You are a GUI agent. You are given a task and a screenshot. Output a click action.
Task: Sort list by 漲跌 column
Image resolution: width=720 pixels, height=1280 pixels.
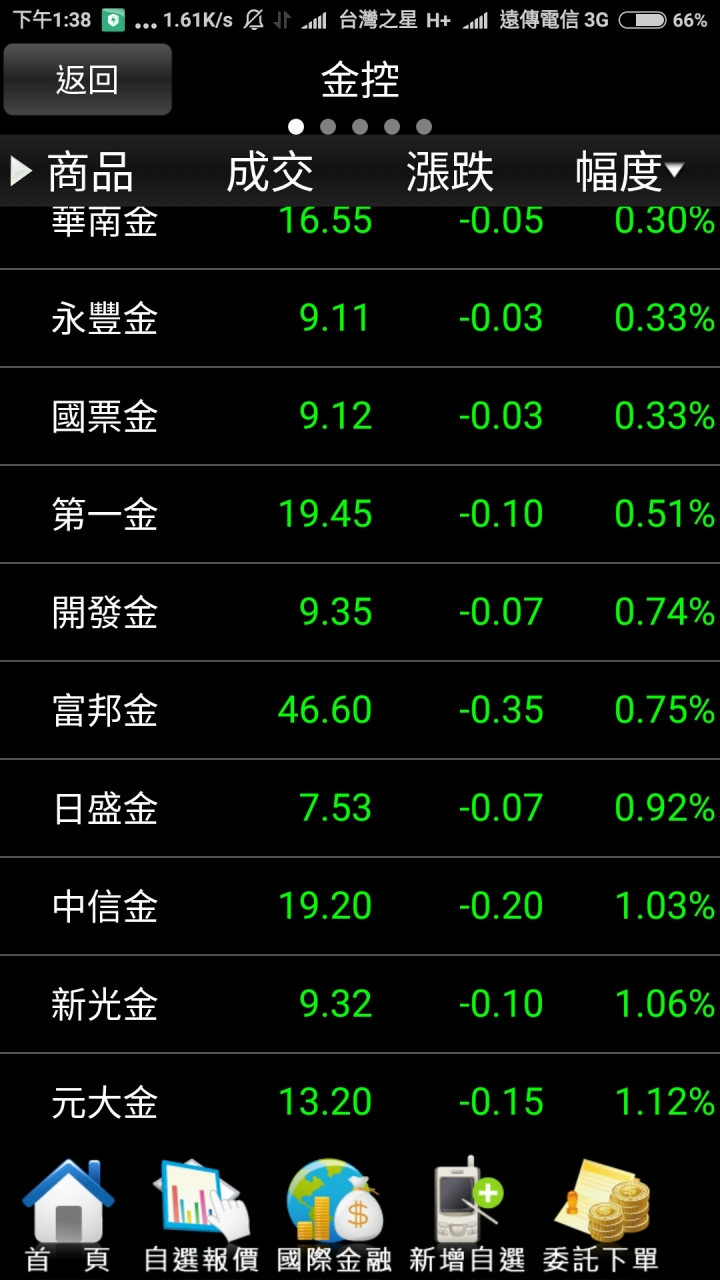click(450, 172)
